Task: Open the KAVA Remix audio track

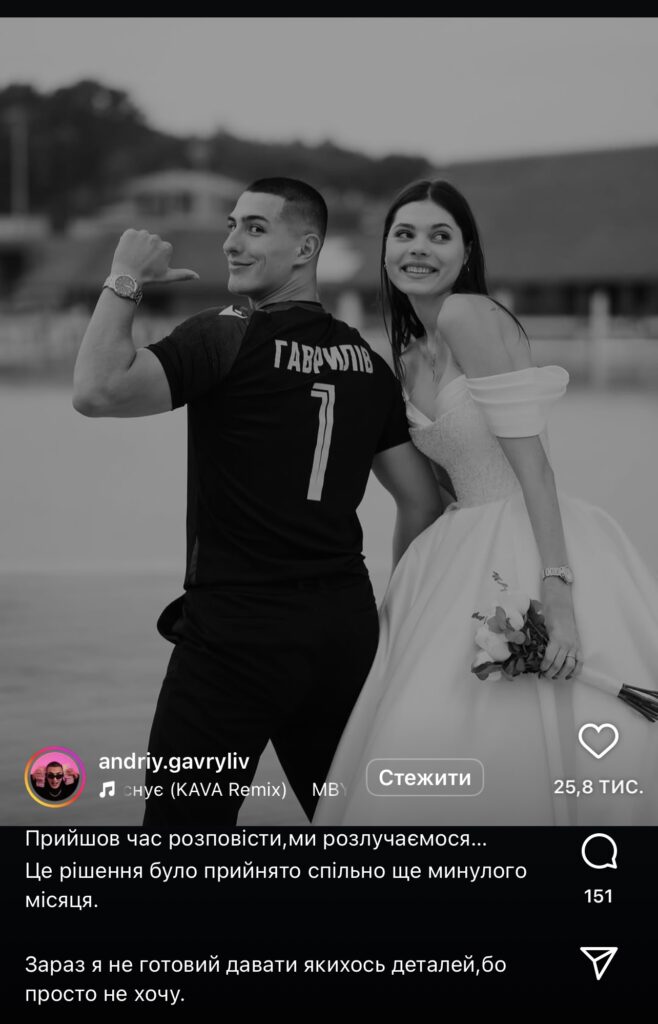Action: click(x=205, y=789)
